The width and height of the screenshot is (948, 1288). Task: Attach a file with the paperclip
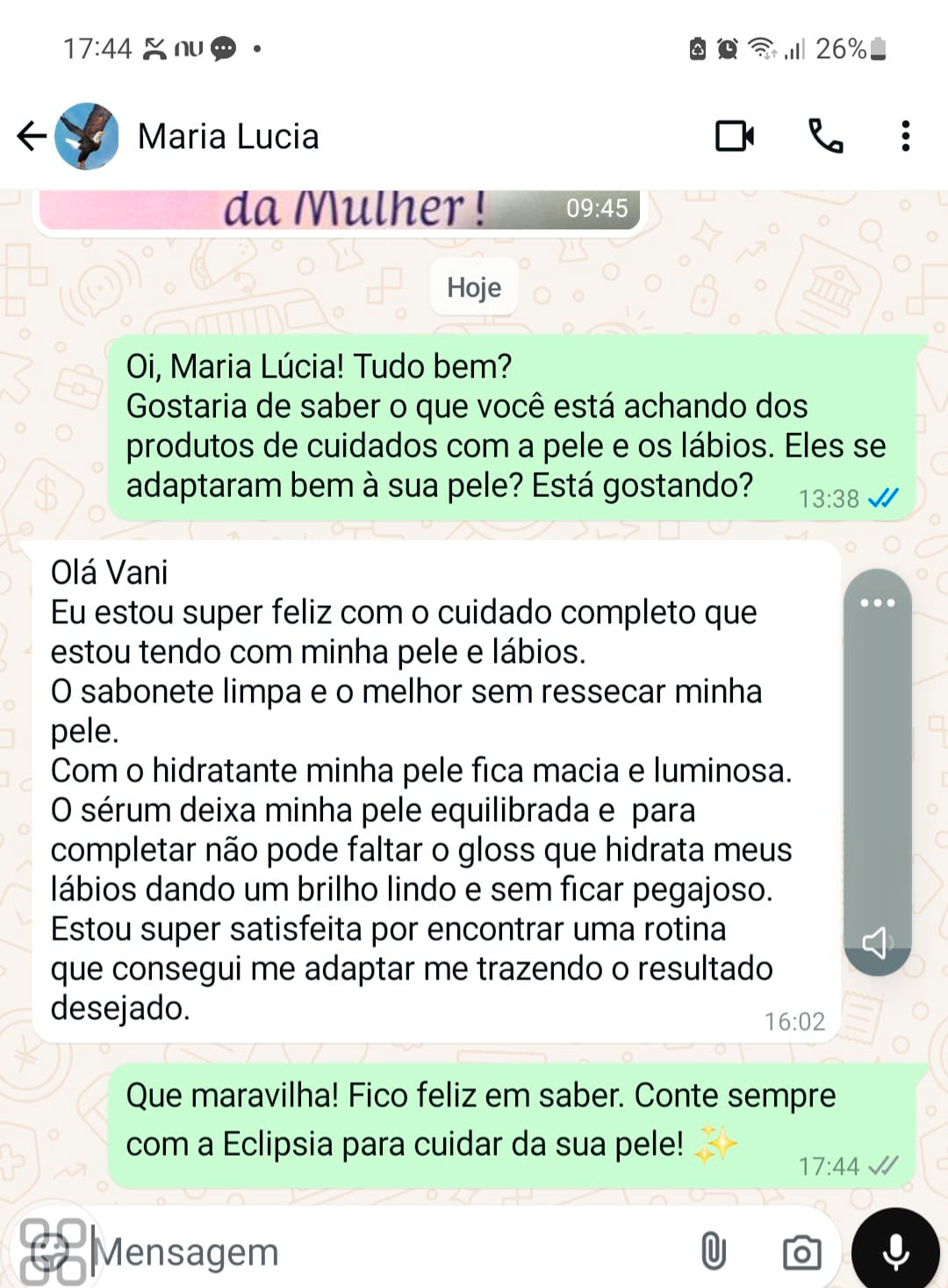[713, 1251]
